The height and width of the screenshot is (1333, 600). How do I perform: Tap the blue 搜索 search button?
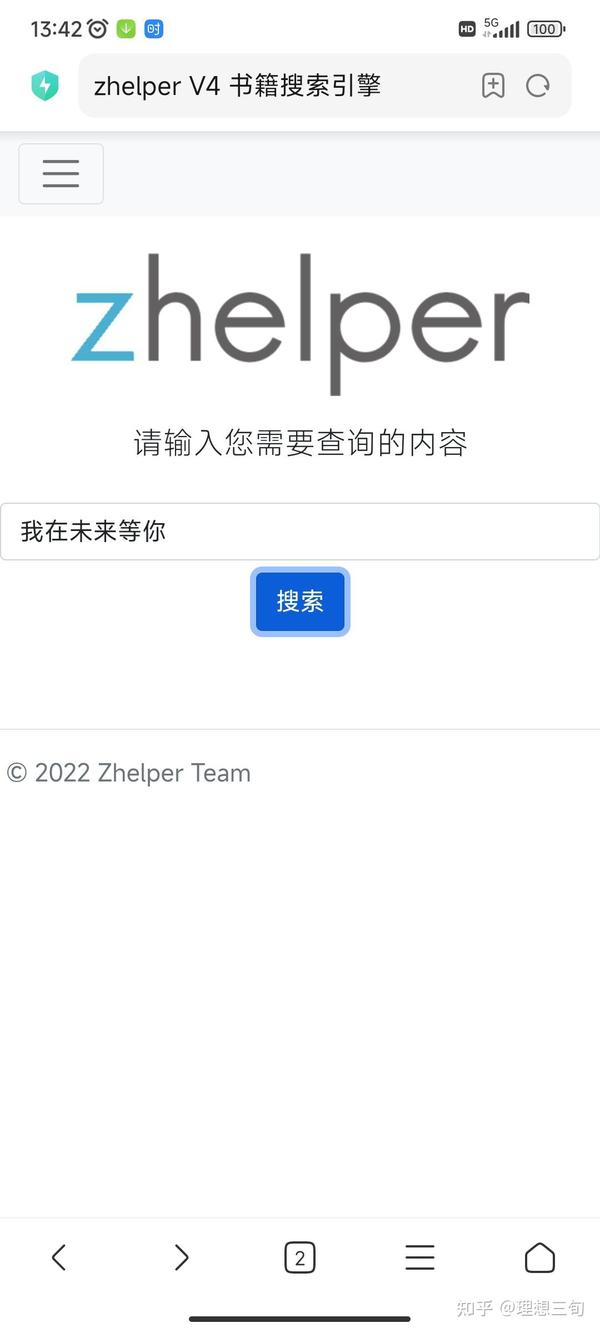click(x=300, y=602)
